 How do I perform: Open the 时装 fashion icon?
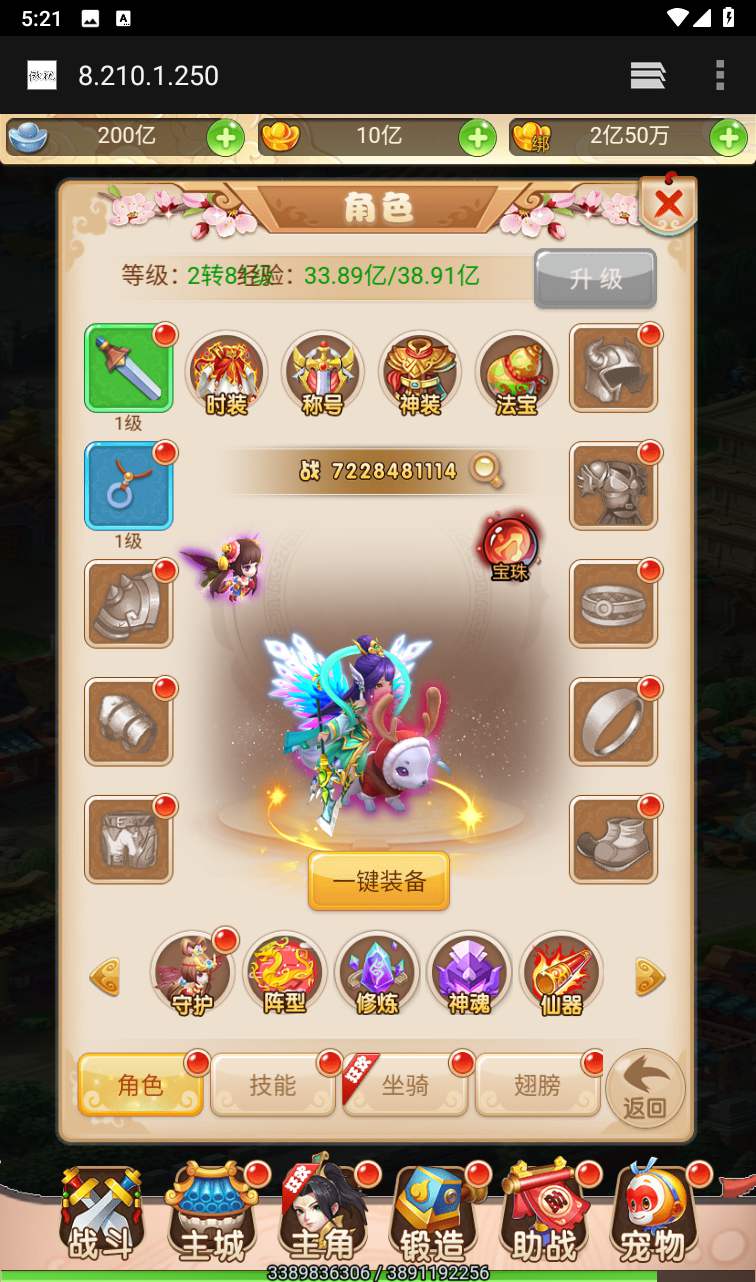226,374
